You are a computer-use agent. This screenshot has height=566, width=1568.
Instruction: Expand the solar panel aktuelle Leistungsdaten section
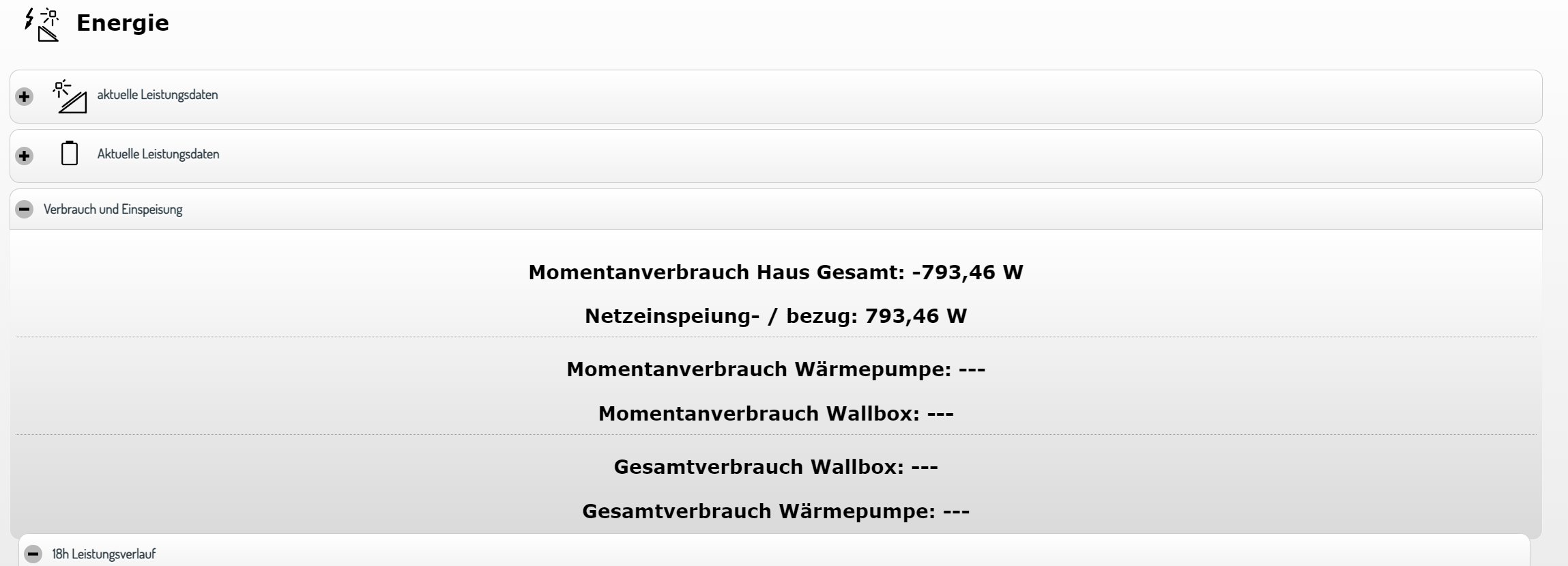coord(25,97)
